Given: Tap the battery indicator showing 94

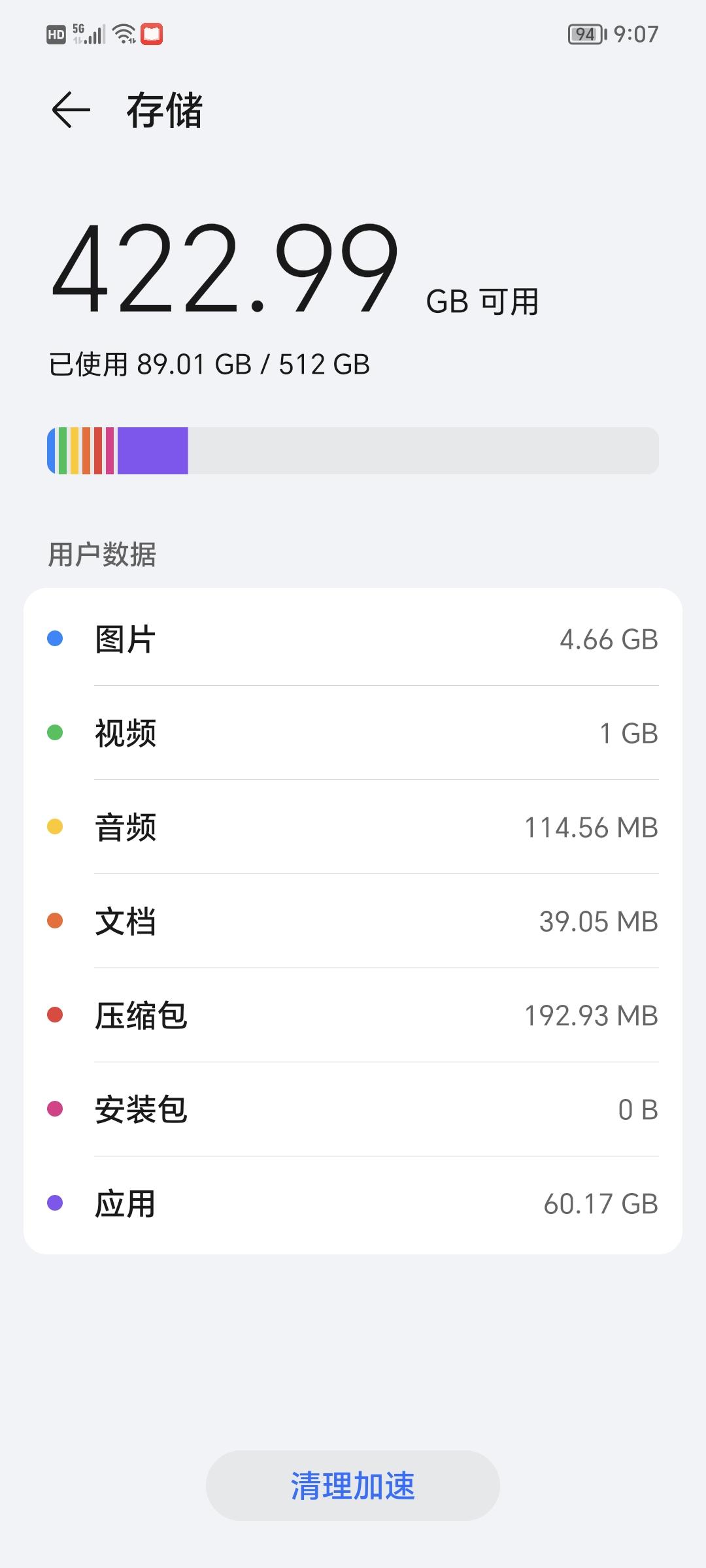Looking at the screenshot, I should (584, 33).
